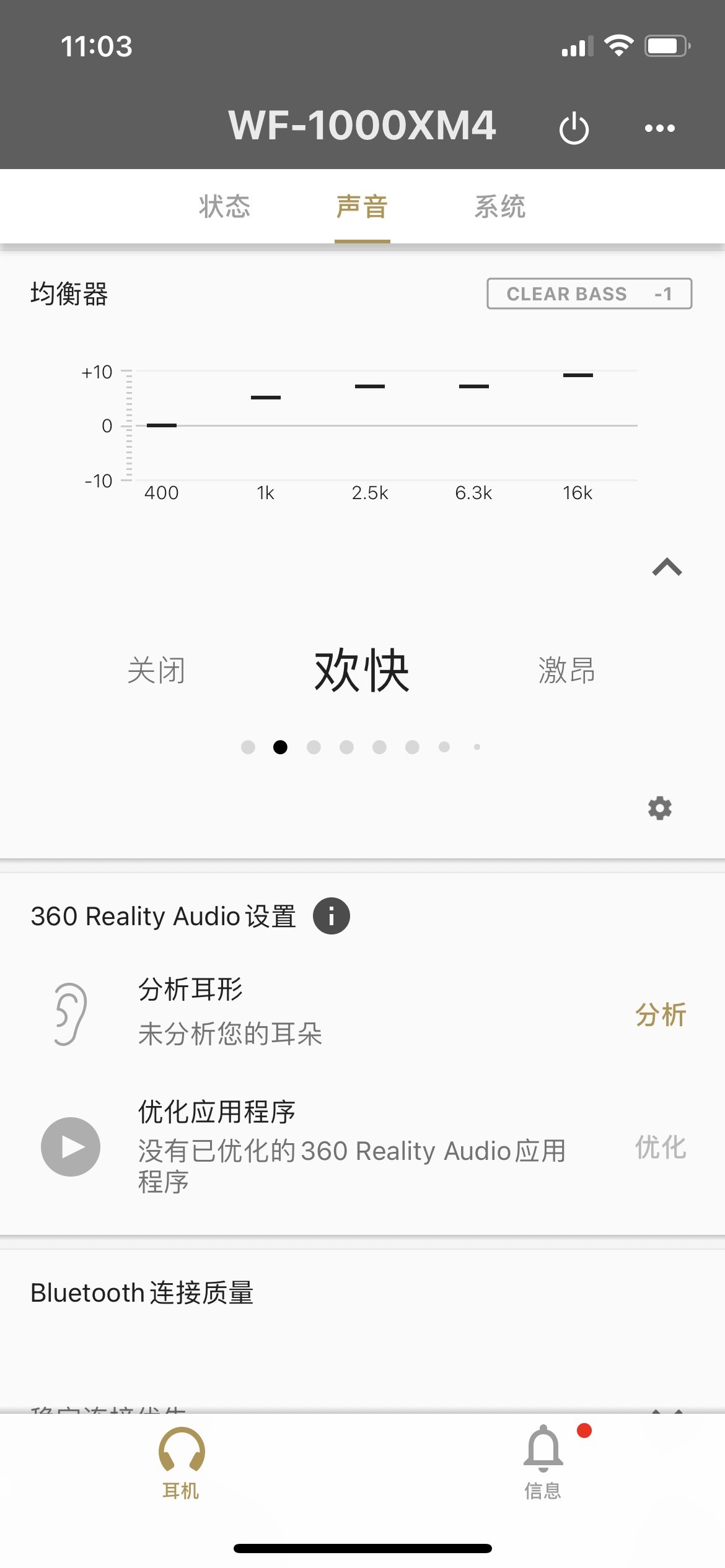The height and width of the screenshot is (1568, 725).
Task: Expand the 360 Reality Audio 设置 section
Action: (x=164, y=917)
